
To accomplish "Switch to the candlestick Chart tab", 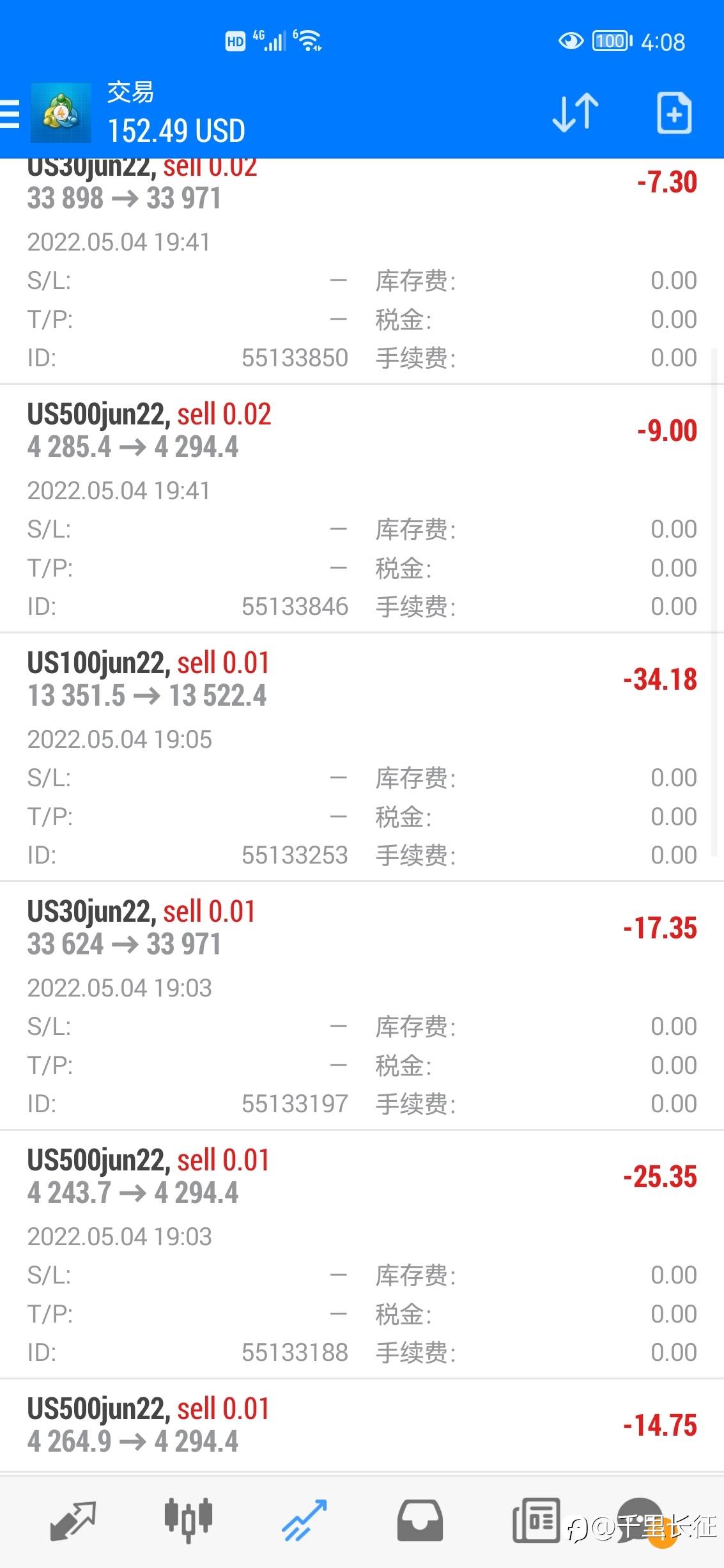I will tap(188, 1520).
